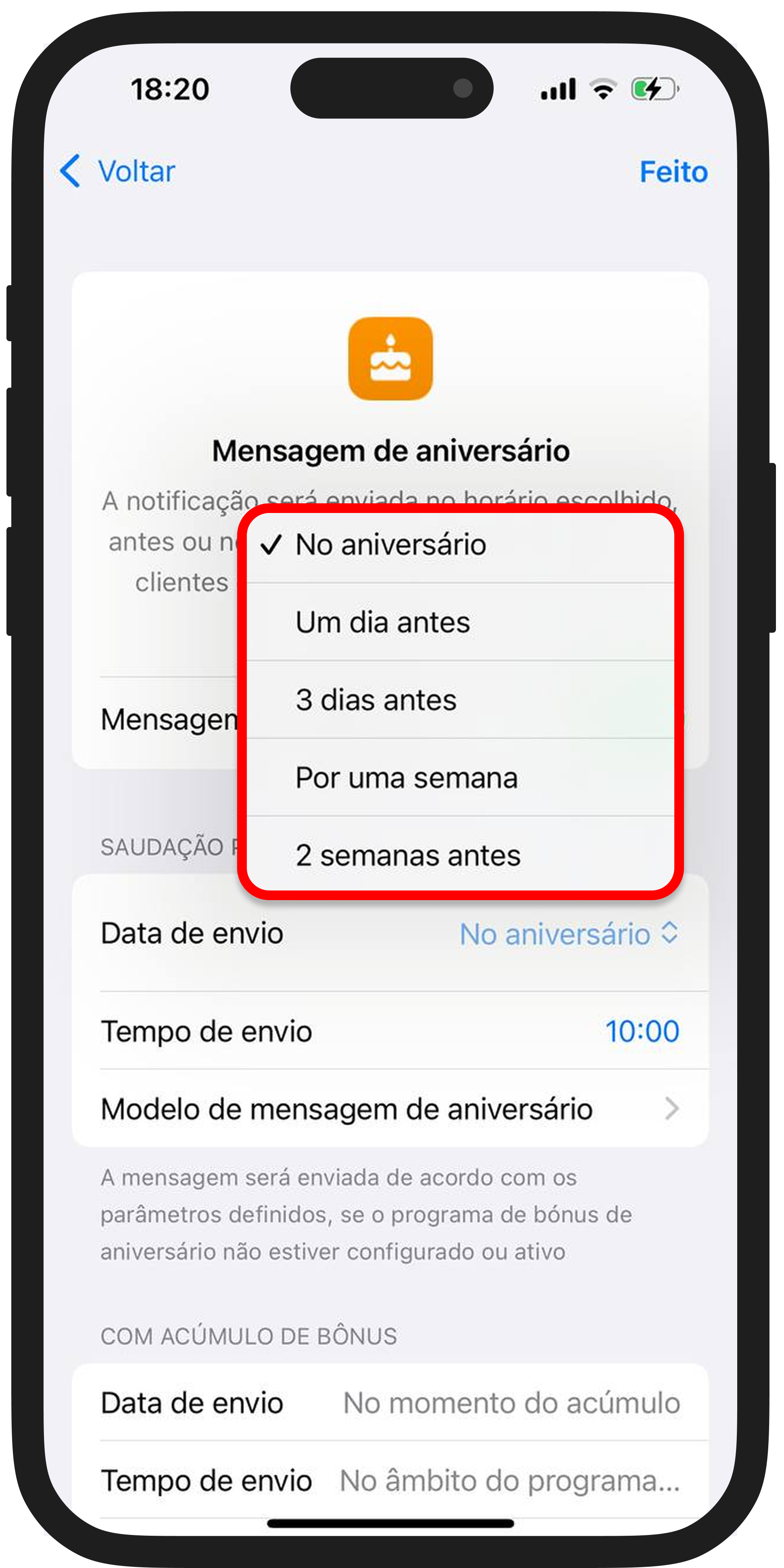
Task: Pick '3 dias antes' as send date
Action: click(376, 700)
